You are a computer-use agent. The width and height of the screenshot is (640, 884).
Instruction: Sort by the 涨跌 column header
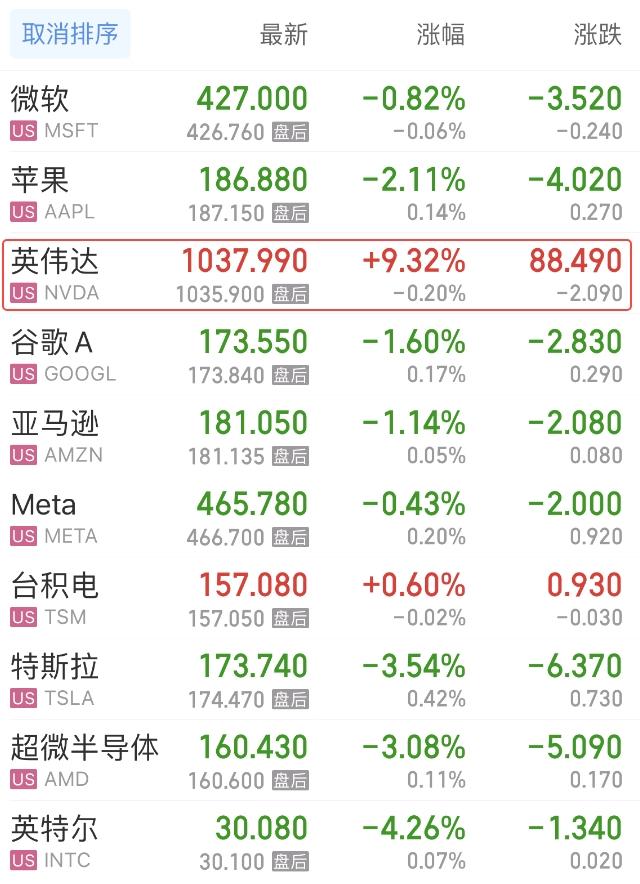(597, 35)
